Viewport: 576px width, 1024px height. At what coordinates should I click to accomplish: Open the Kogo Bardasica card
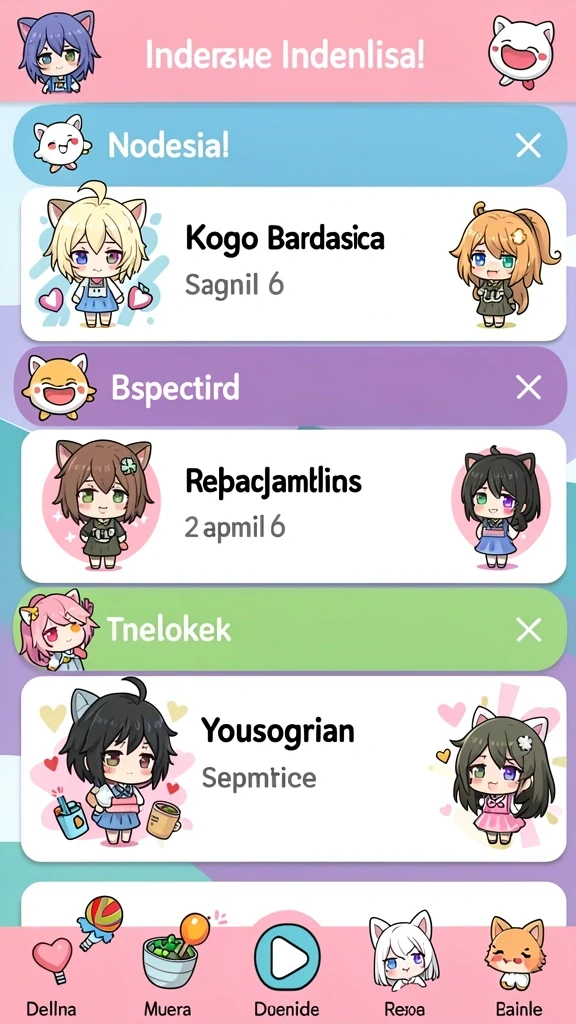click(293, 264)
